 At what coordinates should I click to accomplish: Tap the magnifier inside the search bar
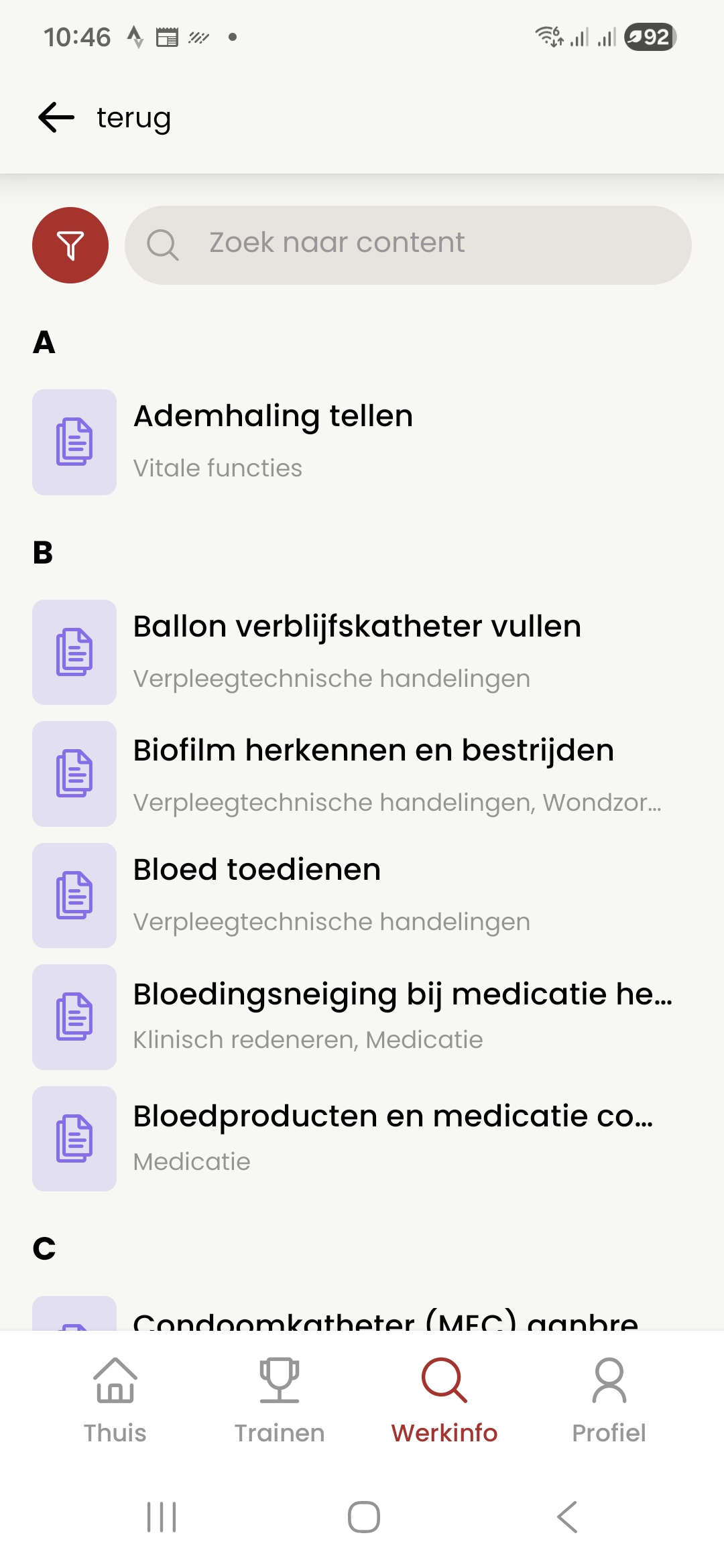pos(166,245)
